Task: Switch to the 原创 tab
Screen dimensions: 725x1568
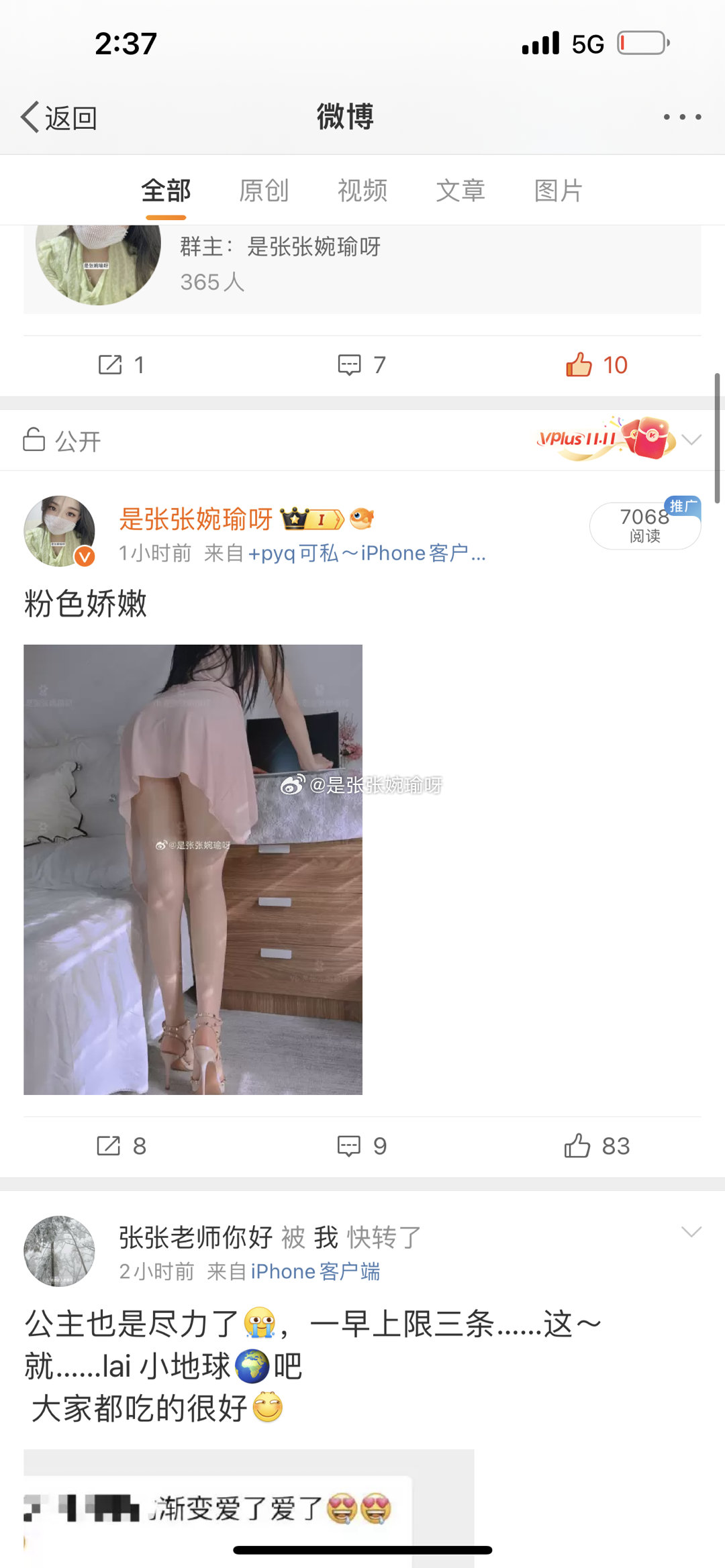Action: [264, 191]
